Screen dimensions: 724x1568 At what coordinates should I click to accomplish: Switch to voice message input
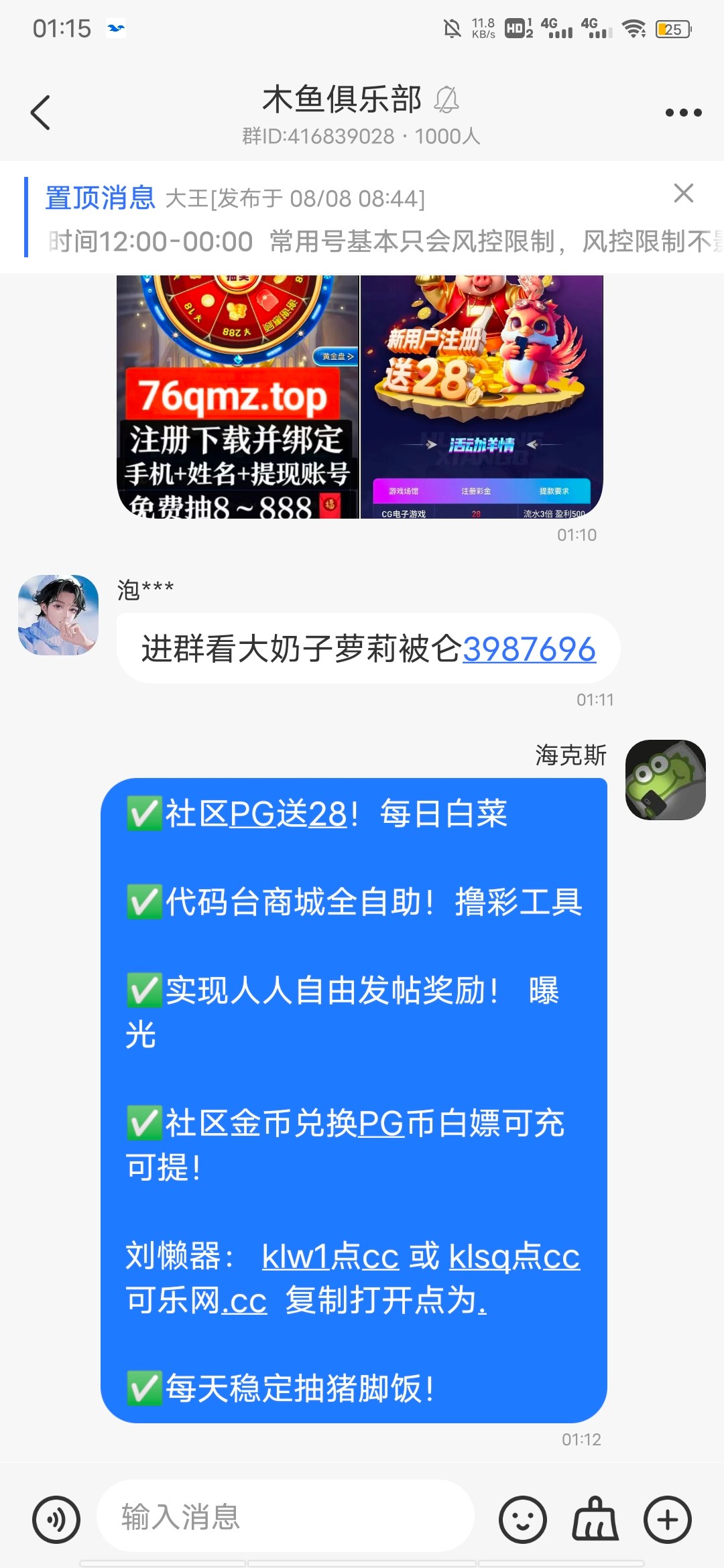pyautogui.click(x=56, y=1519)
